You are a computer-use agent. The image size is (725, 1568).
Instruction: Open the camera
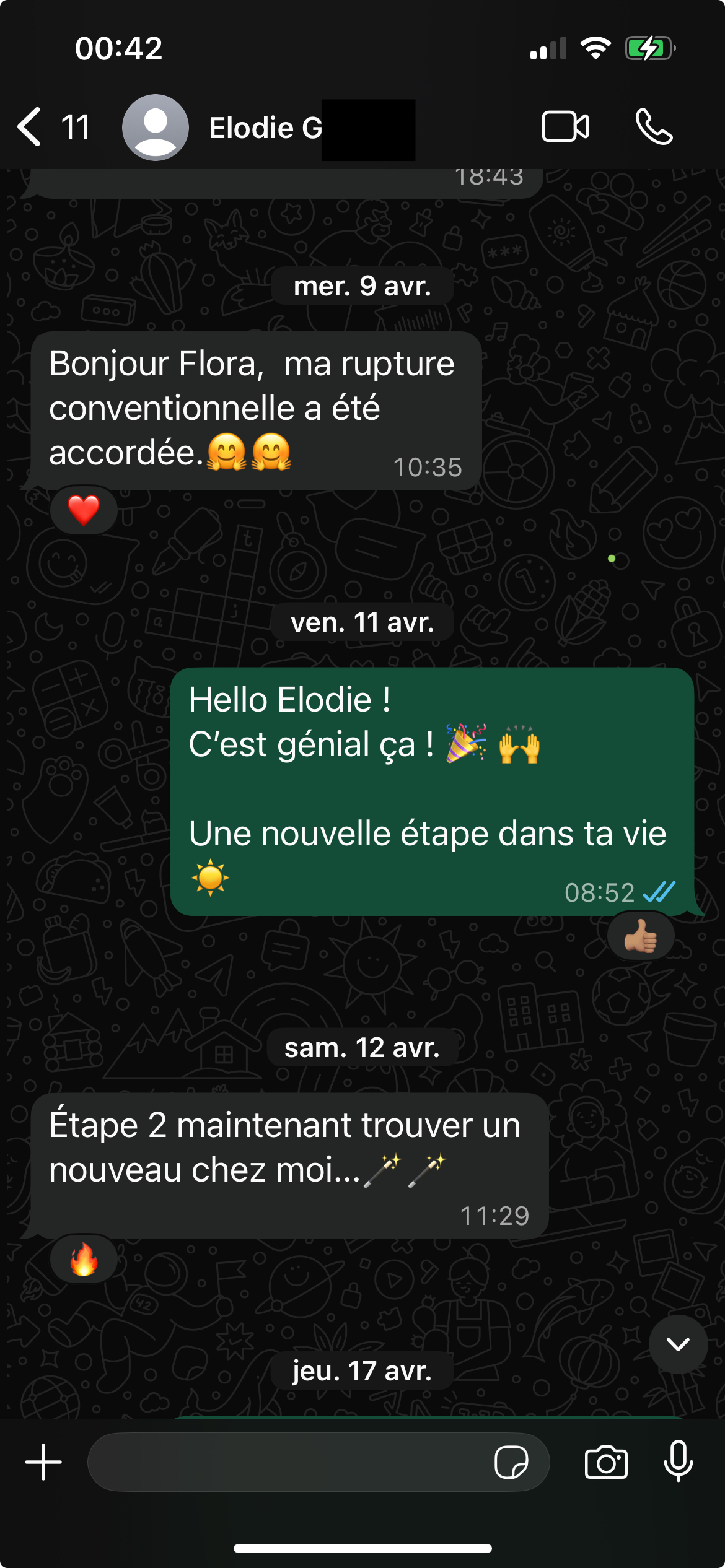tap(606, 1462)
